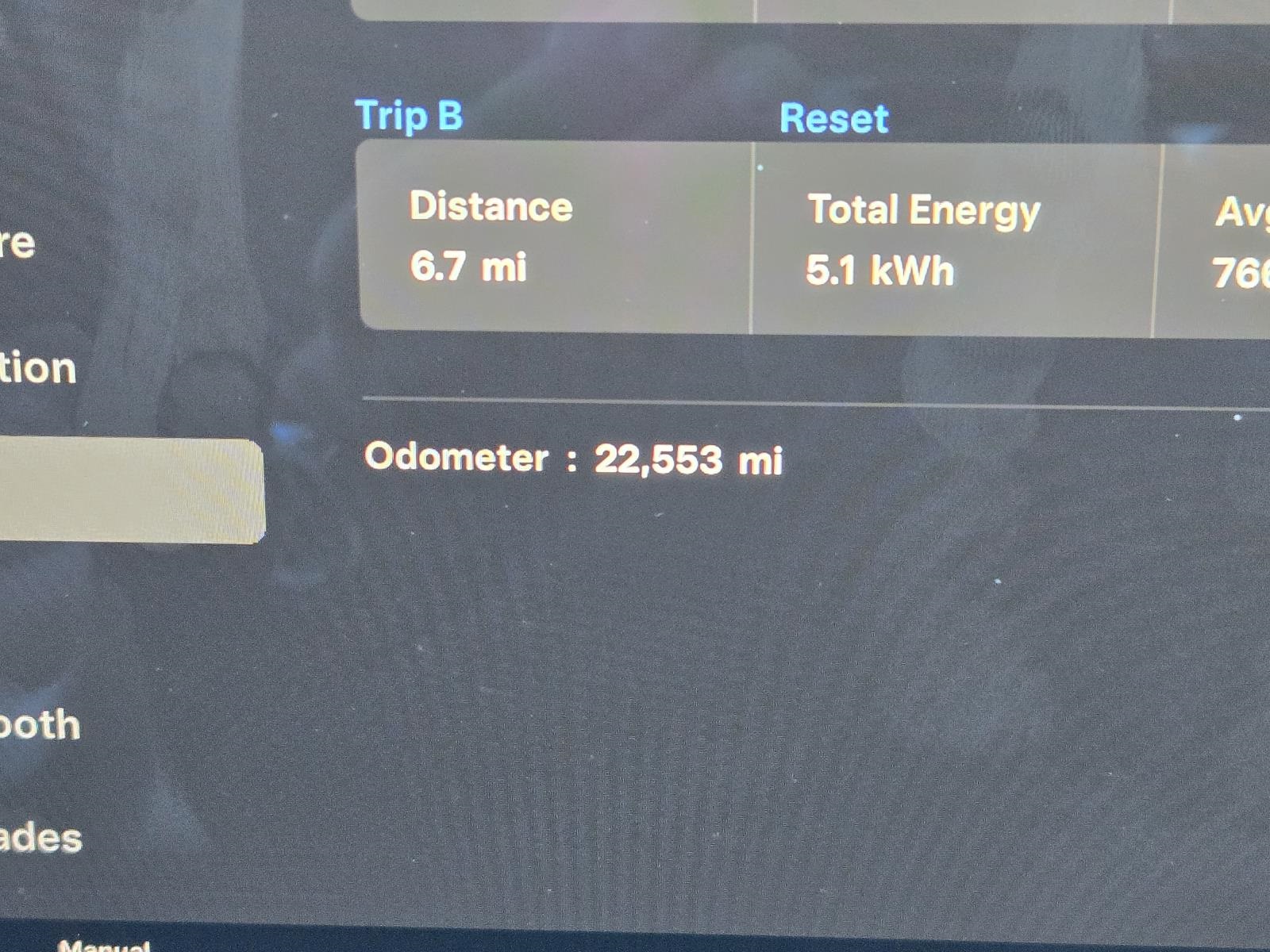Open the Upgrades menu item
The width and height of the screenshot is (1270, 952).
41,839
